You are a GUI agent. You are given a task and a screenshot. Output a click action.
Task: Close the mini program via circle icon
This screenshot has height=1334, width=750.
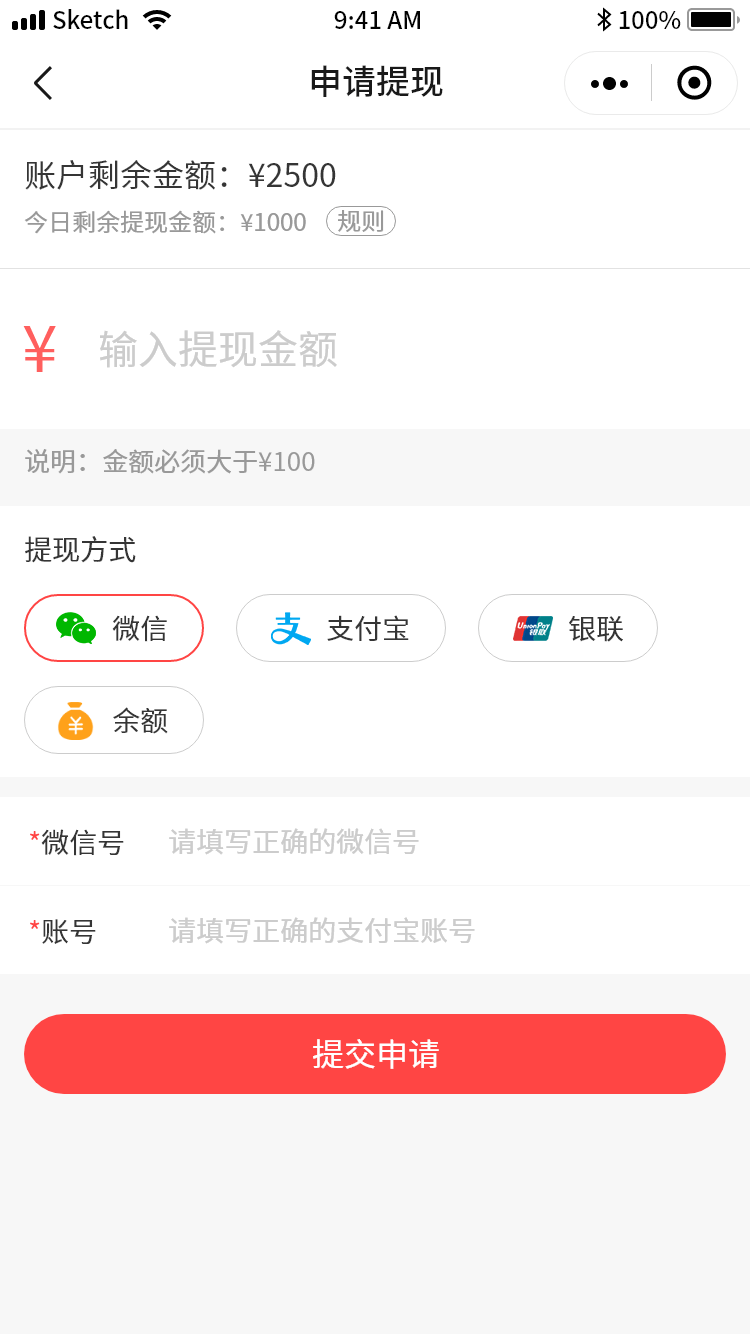coord(694,83)
